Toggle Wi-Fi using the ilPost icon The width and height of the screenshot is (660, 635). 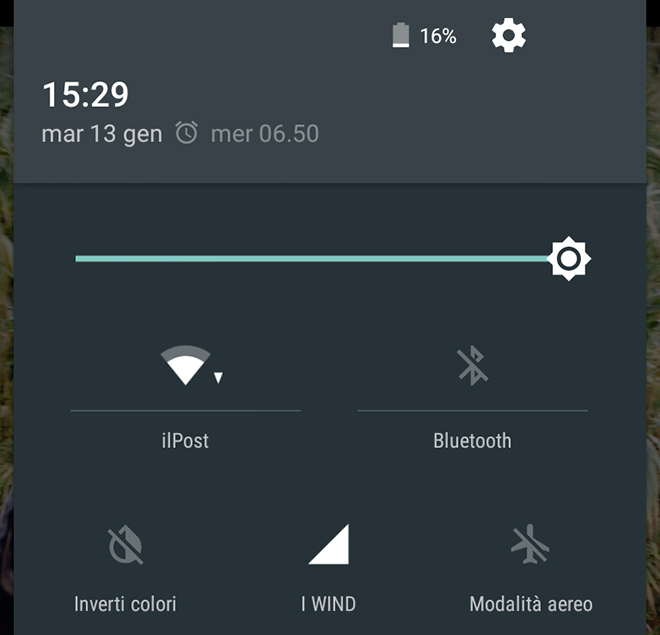[187, 366]
